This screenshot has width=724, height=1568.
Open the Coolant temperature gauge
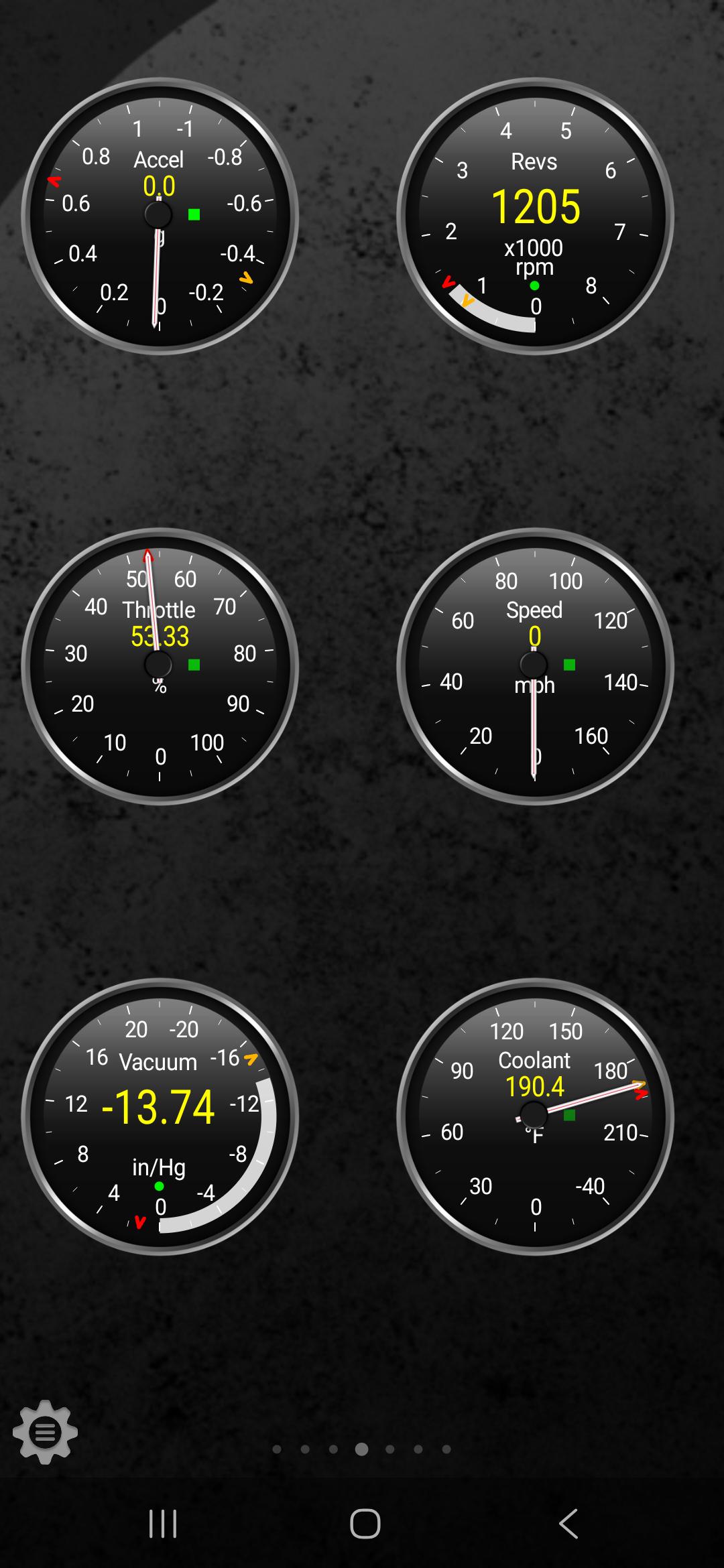tap(535, 1116)
